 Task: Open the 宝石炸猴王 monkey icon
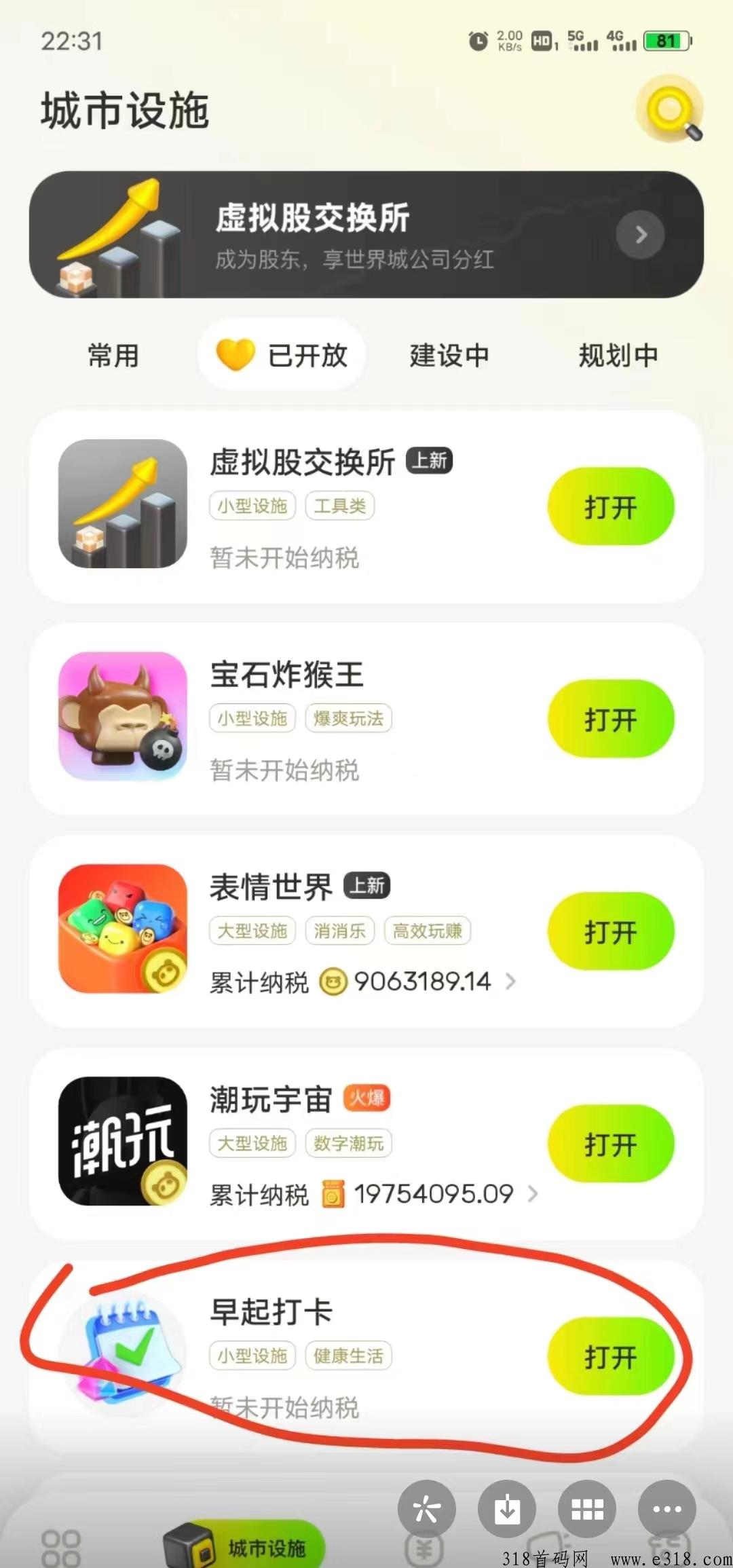tap(123, 716)
